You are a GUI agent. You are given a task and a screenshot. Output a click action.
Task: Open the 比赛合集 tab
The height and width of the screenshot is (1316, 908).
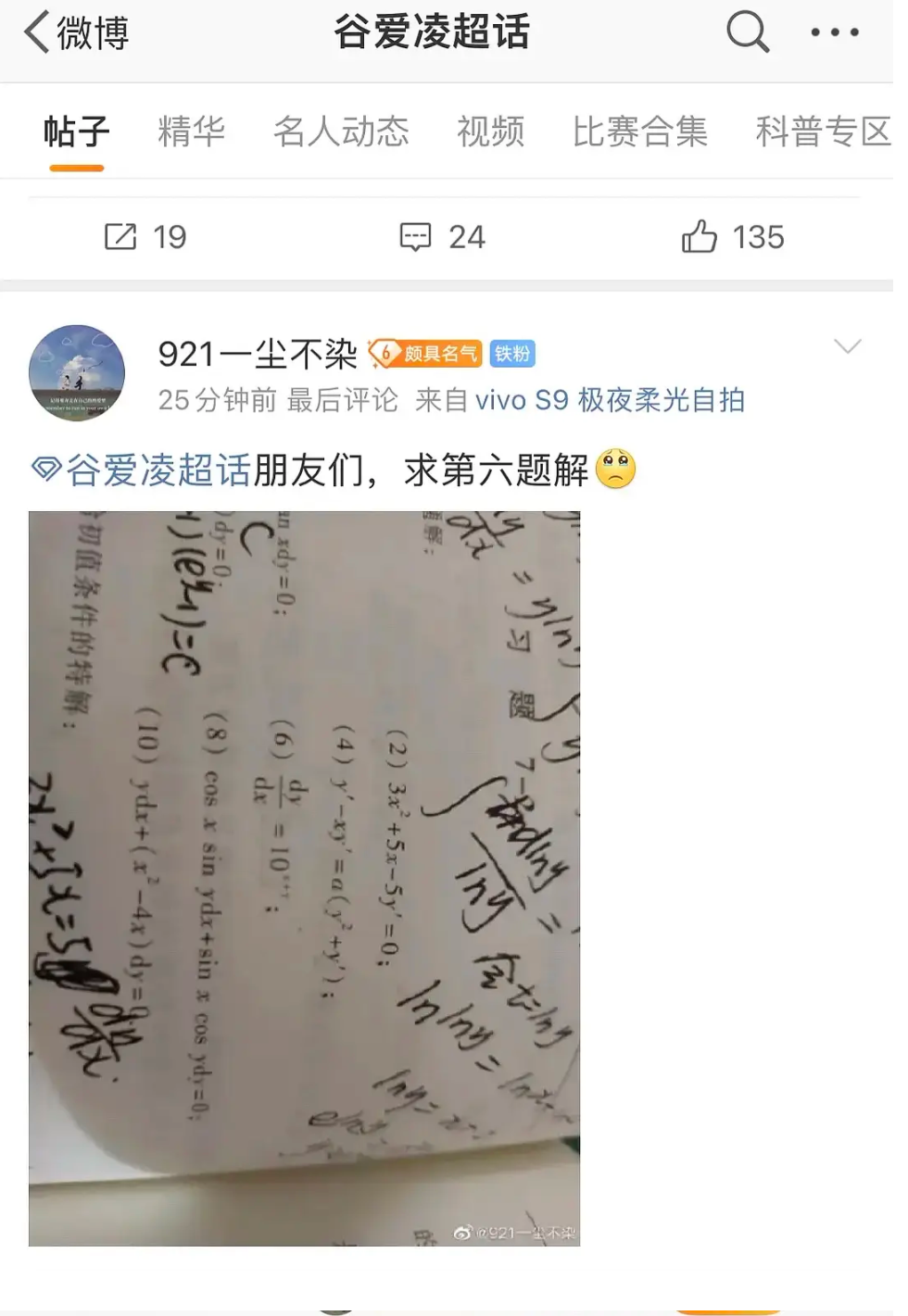(x=639, y=132)
